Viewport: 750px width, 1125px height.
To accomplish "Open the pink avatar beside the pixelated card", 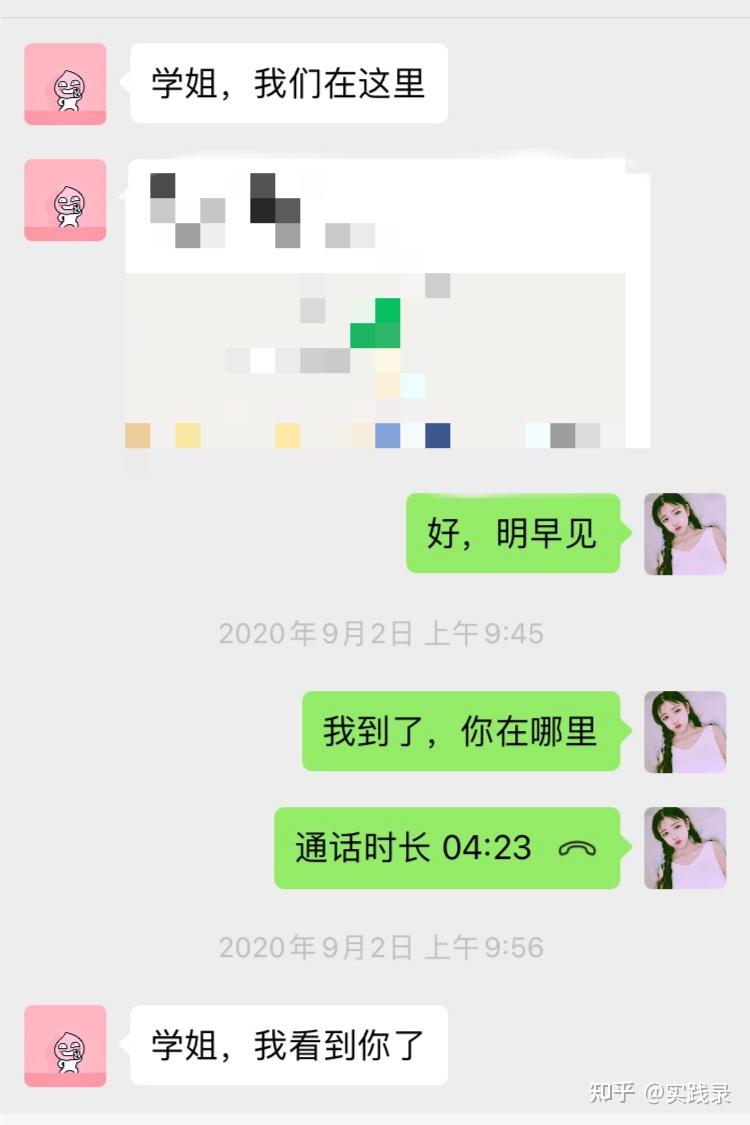I will 65,200.
